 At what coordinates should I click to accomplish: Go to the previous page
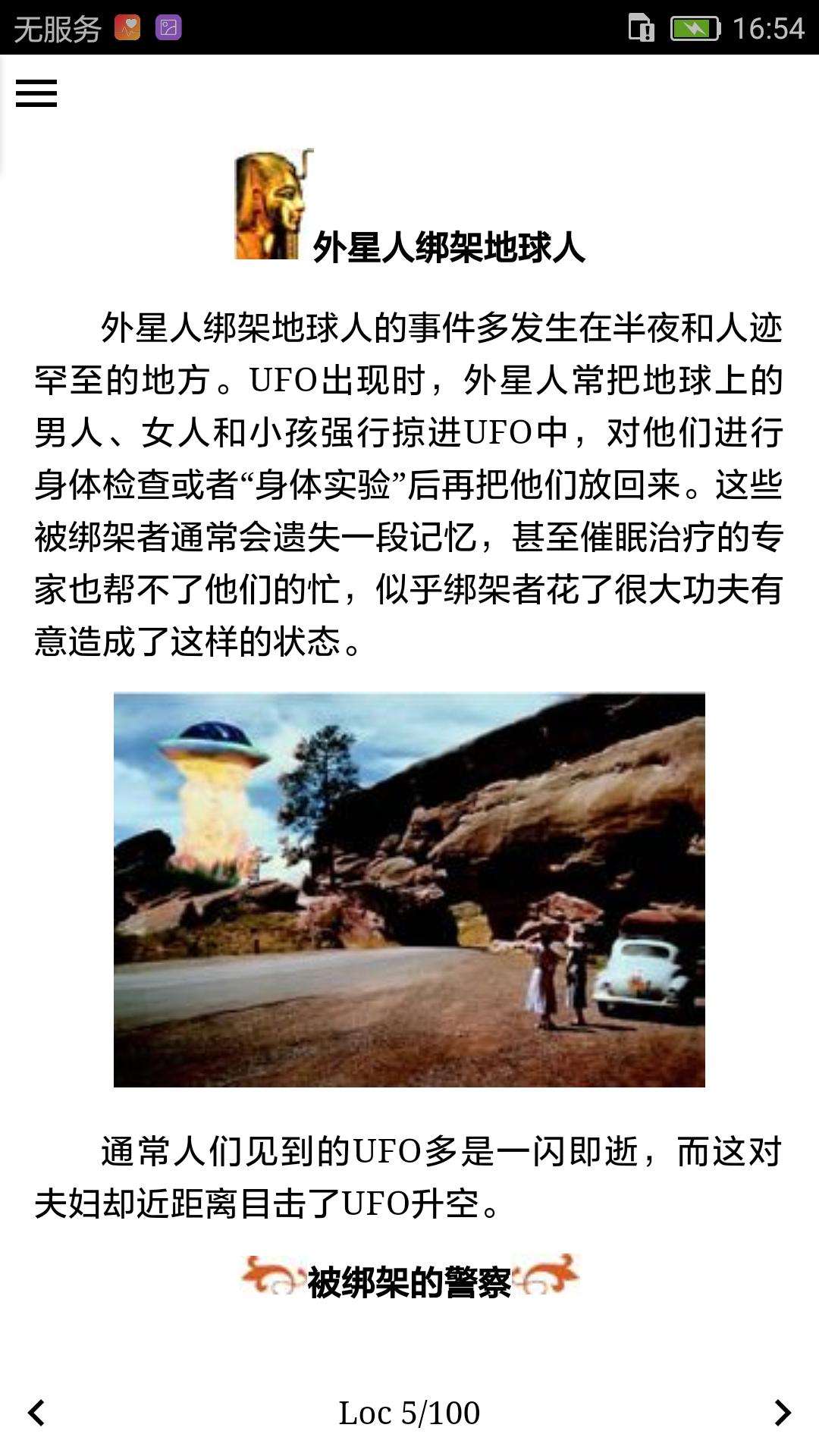pos(36,1413)
